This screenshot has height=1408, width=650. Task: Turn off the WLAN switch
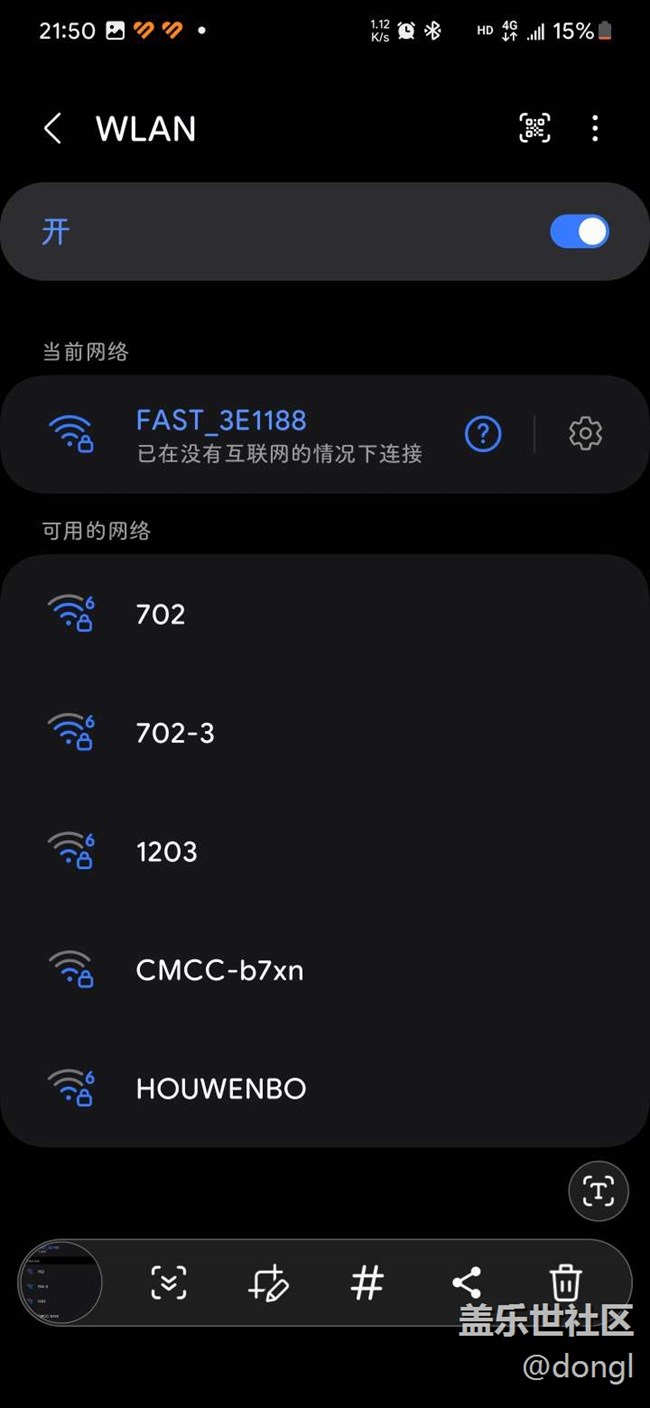point(579,232)
